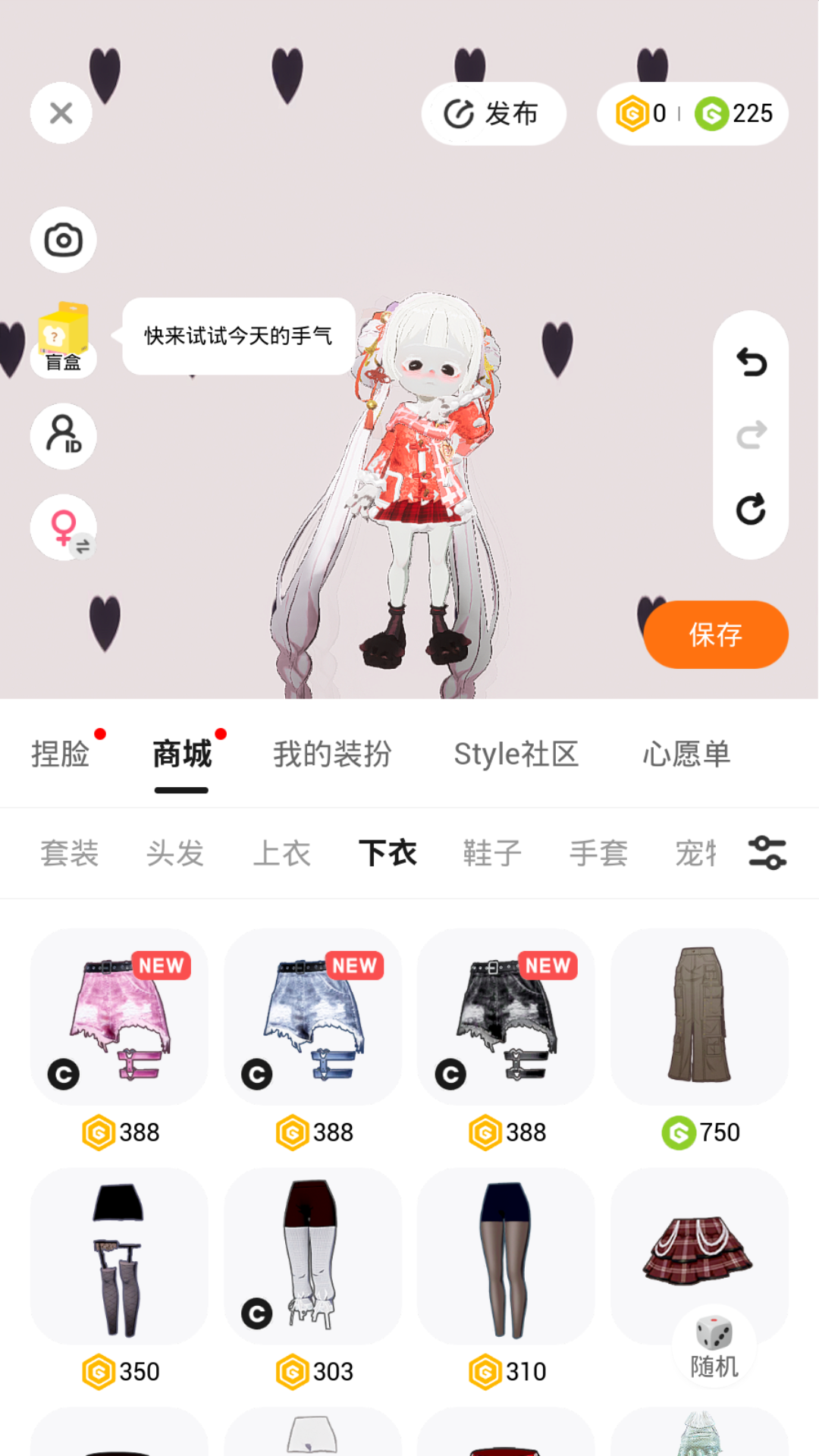Viewport: 819px width, 1456px height.
Task: Try on the pink denim shorts
Action: tap(119, 1018)
